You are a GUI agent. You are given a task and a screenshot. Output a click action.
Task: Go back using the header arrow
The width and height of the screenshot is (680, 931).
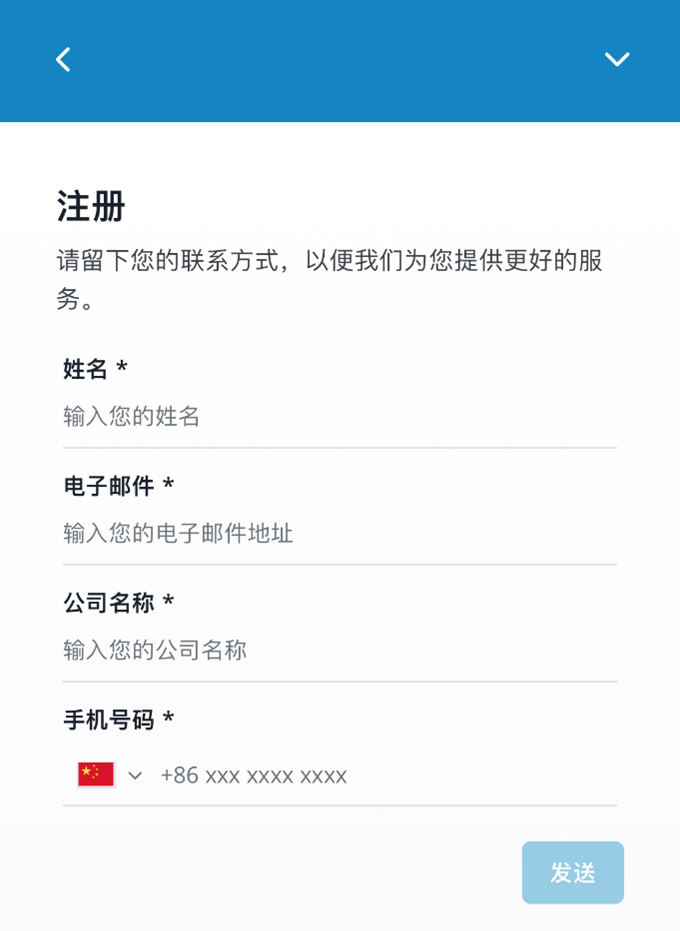[63, 60]
